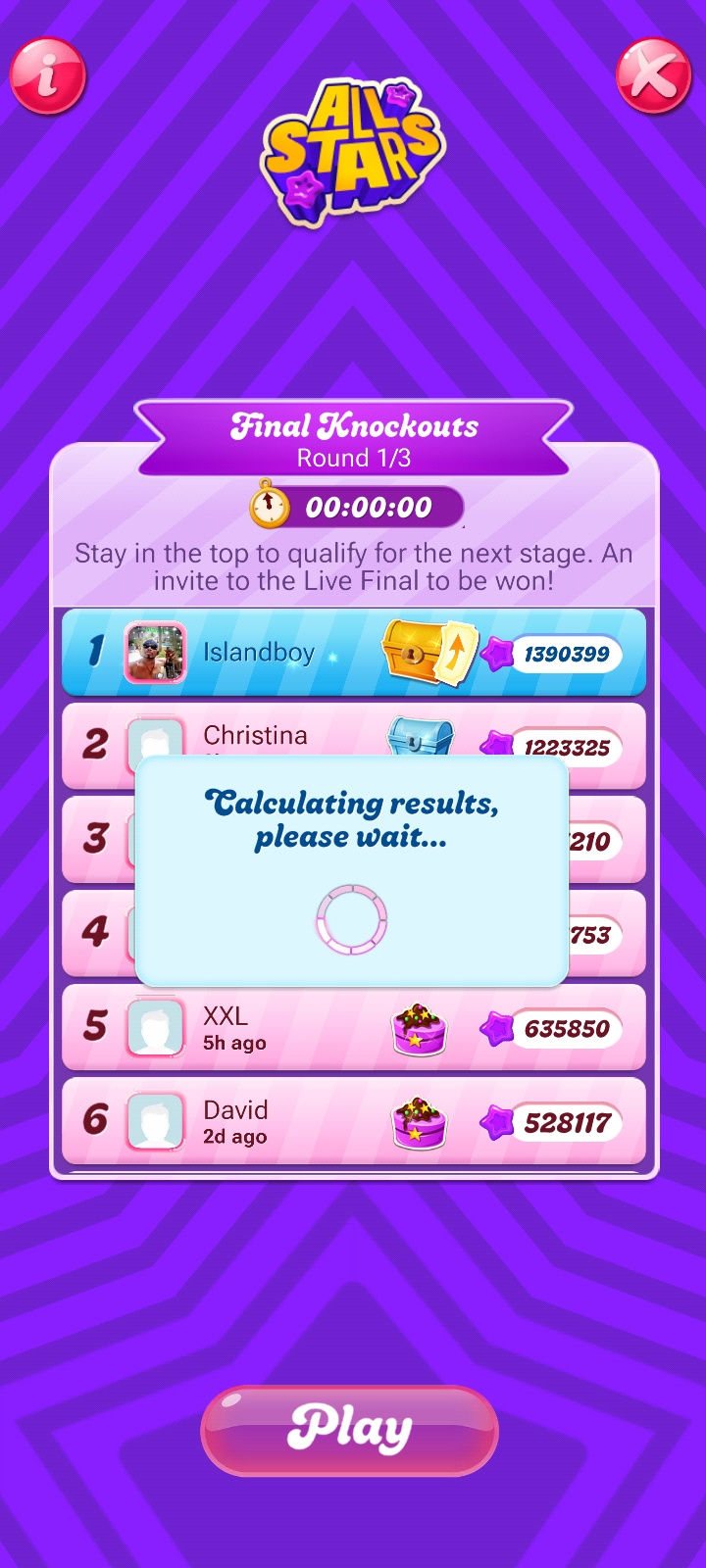
Task: Select XXL's leaderboard row
Action: click(x=353, y=1028)
